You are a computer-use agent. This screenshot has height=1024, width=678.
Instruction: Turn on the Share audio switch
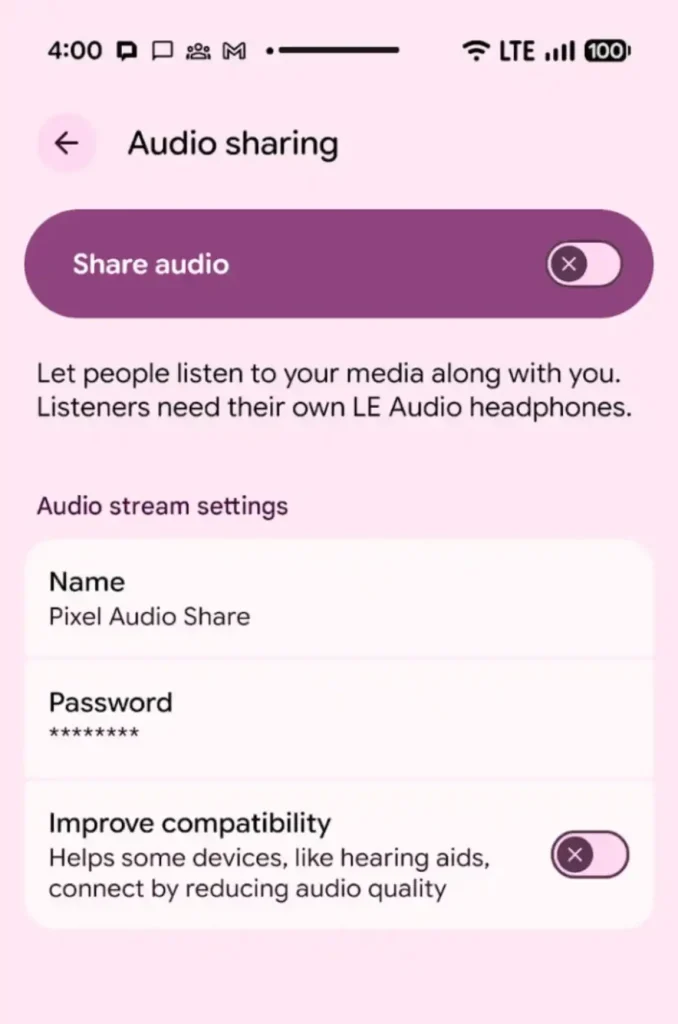pyautogui.click(x=583, y=265)
